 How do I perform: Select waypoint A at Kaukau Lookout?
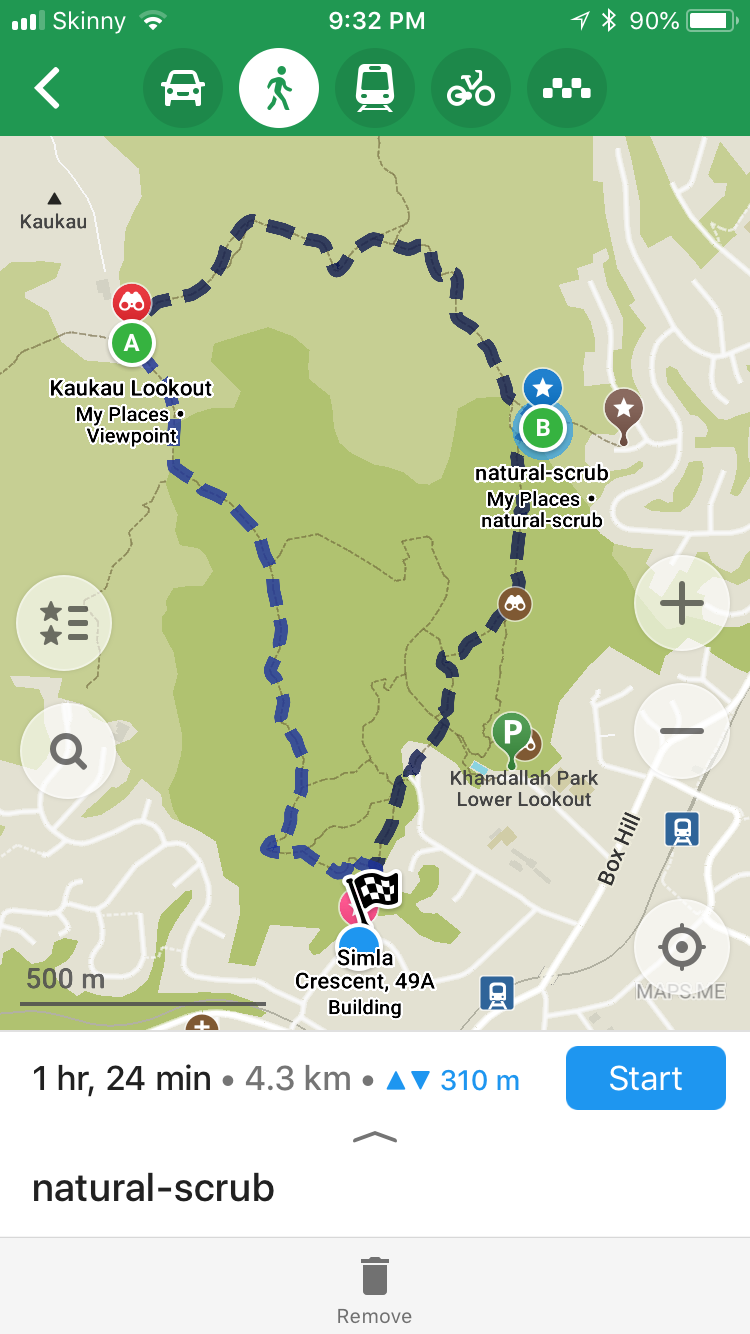pyautogui.click(x=131, y=343)
